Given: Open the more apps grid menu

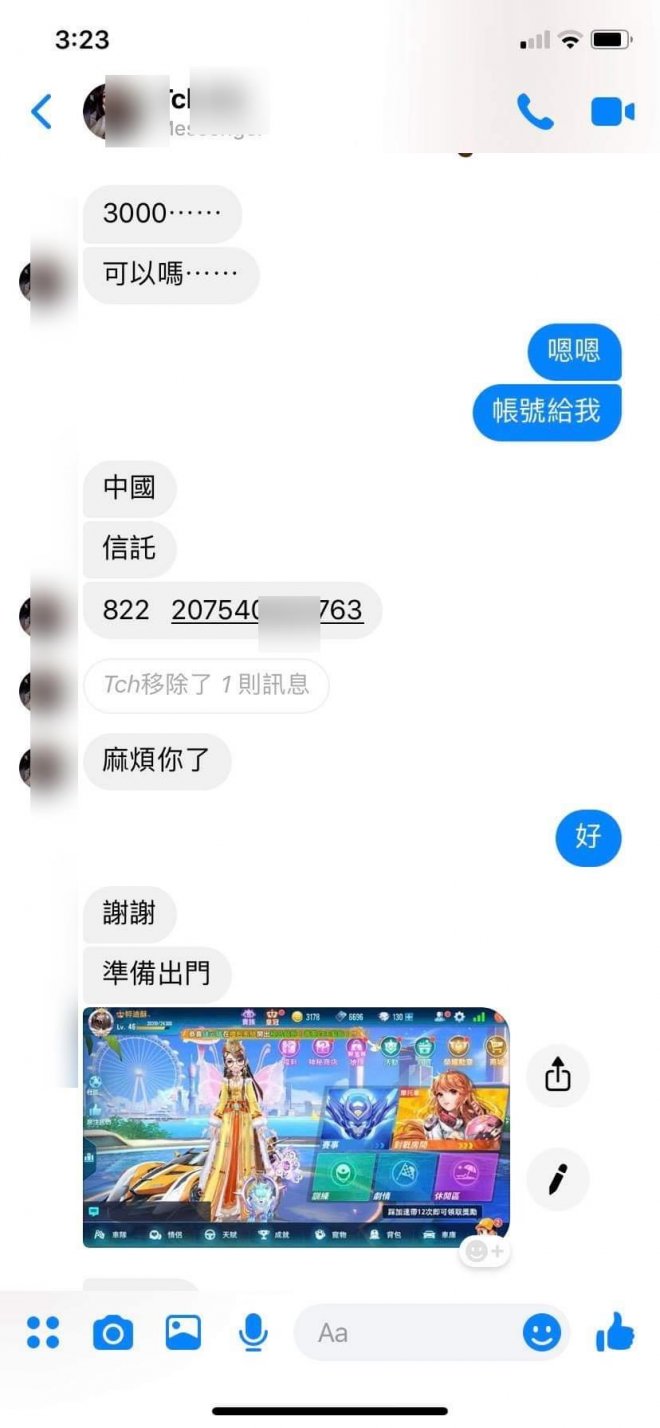Looking at the screenshot, I should coord(43,1333).
